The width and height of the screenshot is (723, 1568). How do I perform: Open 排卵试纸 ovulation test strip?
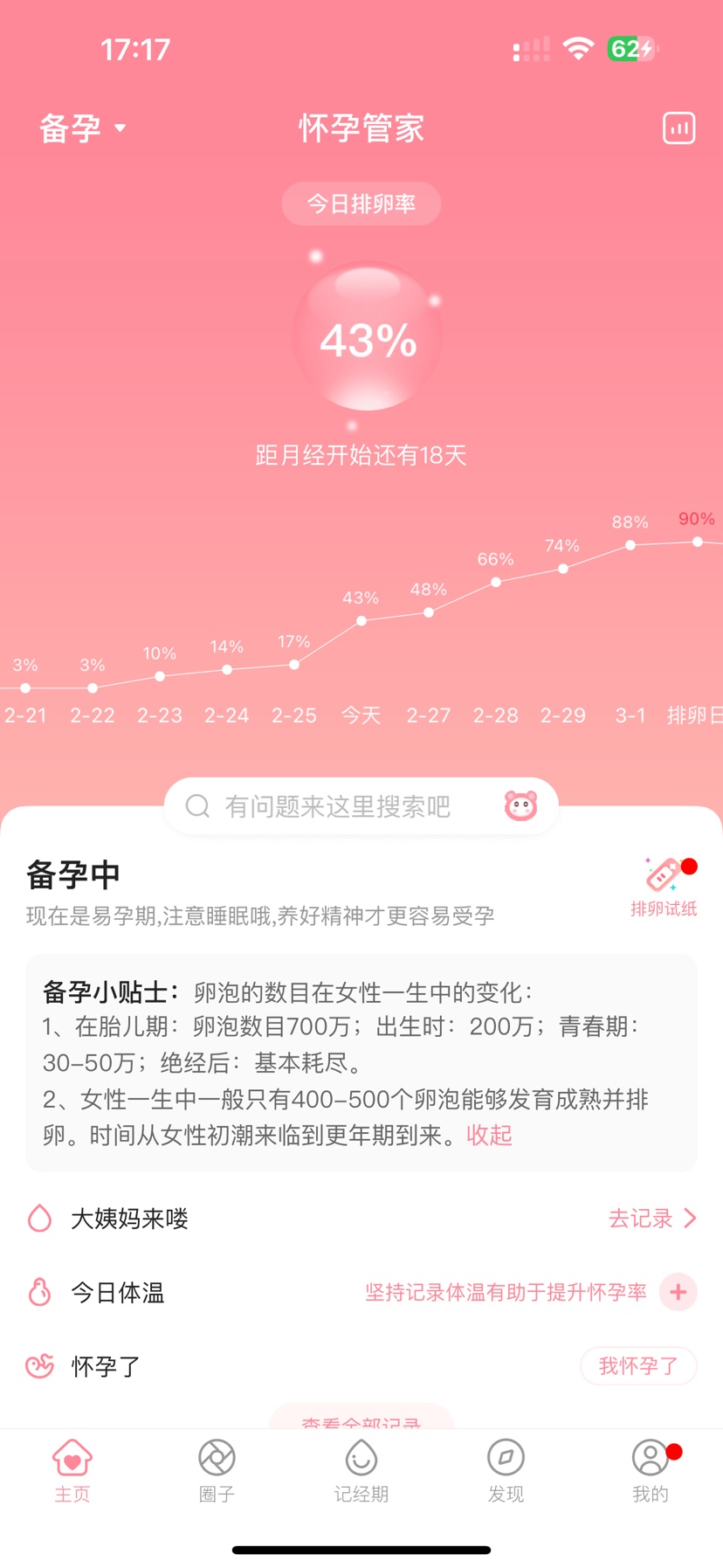pos(664,886)
